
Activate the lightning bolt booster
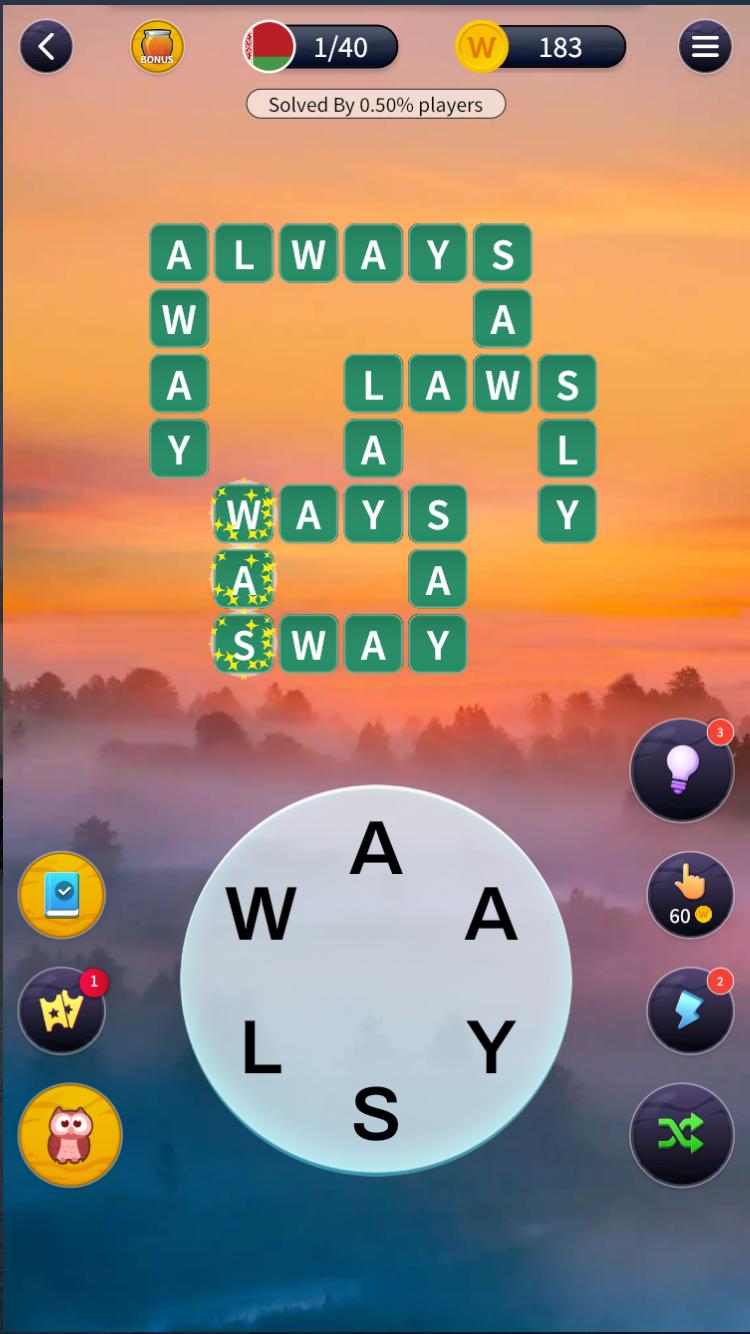690,1010
